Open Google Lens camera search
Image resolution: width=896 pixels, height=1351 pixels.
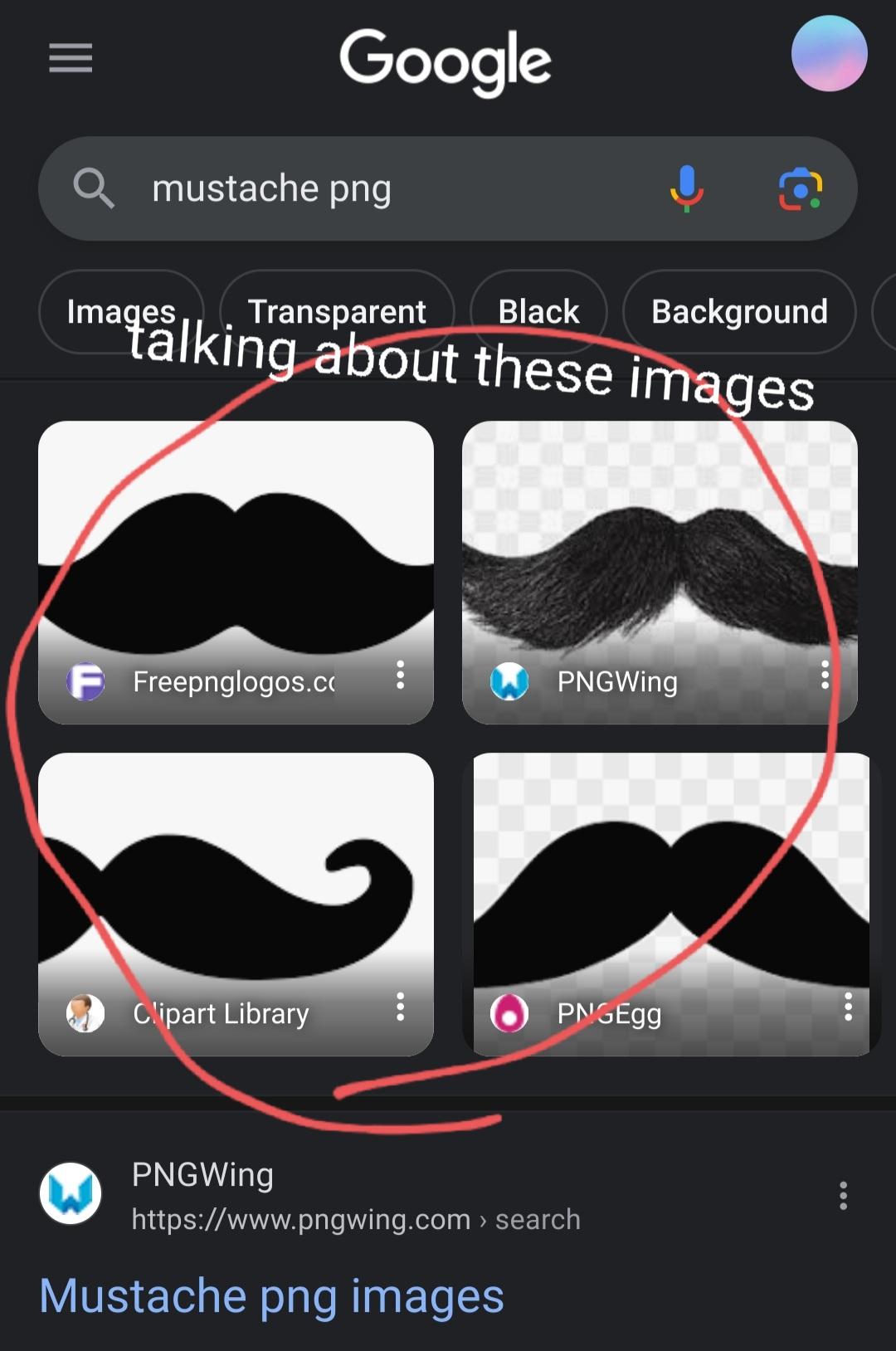[800, 188]
